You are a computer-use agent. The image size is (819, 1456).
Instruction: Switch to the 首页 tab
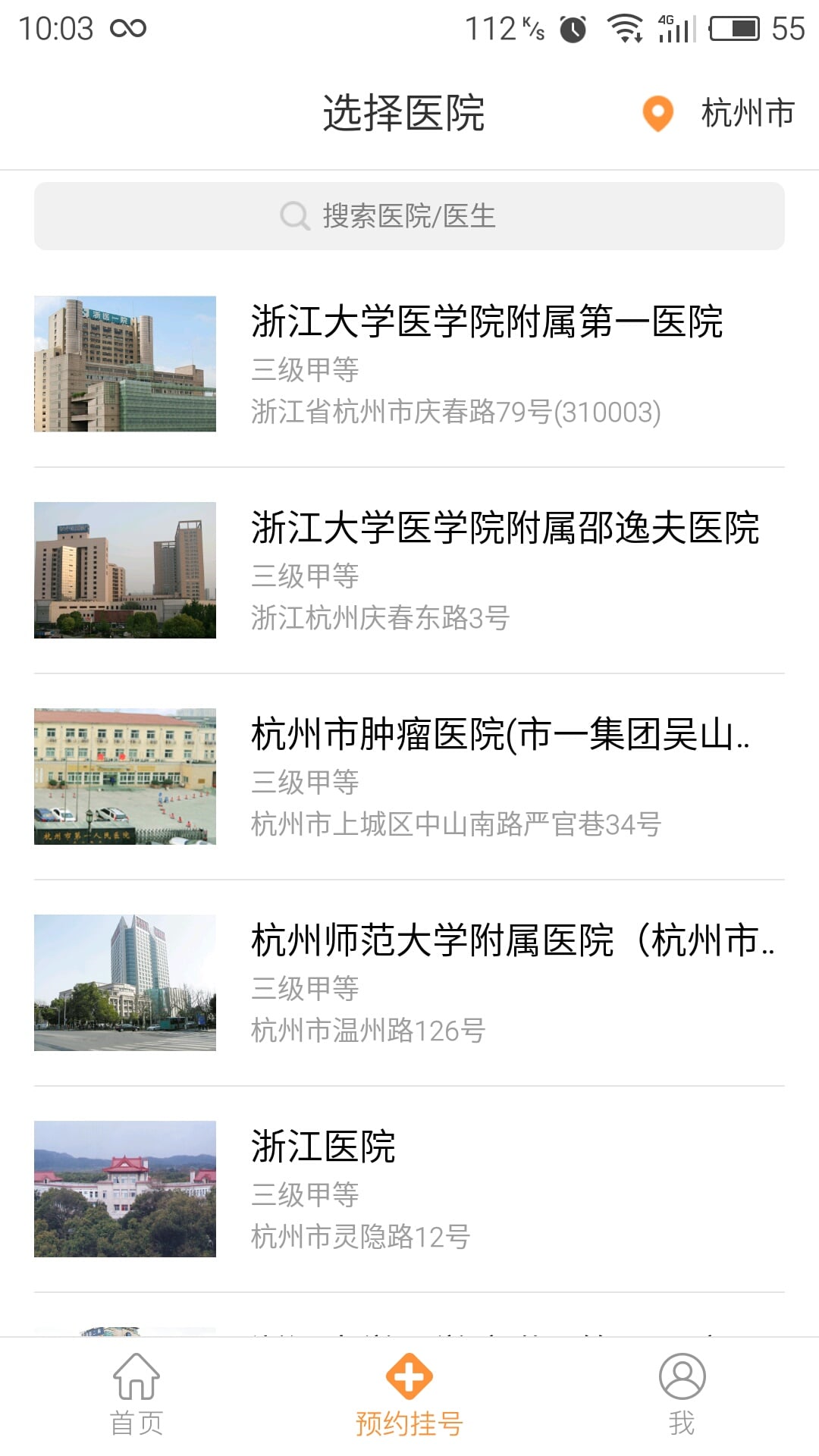(135, 1418)
